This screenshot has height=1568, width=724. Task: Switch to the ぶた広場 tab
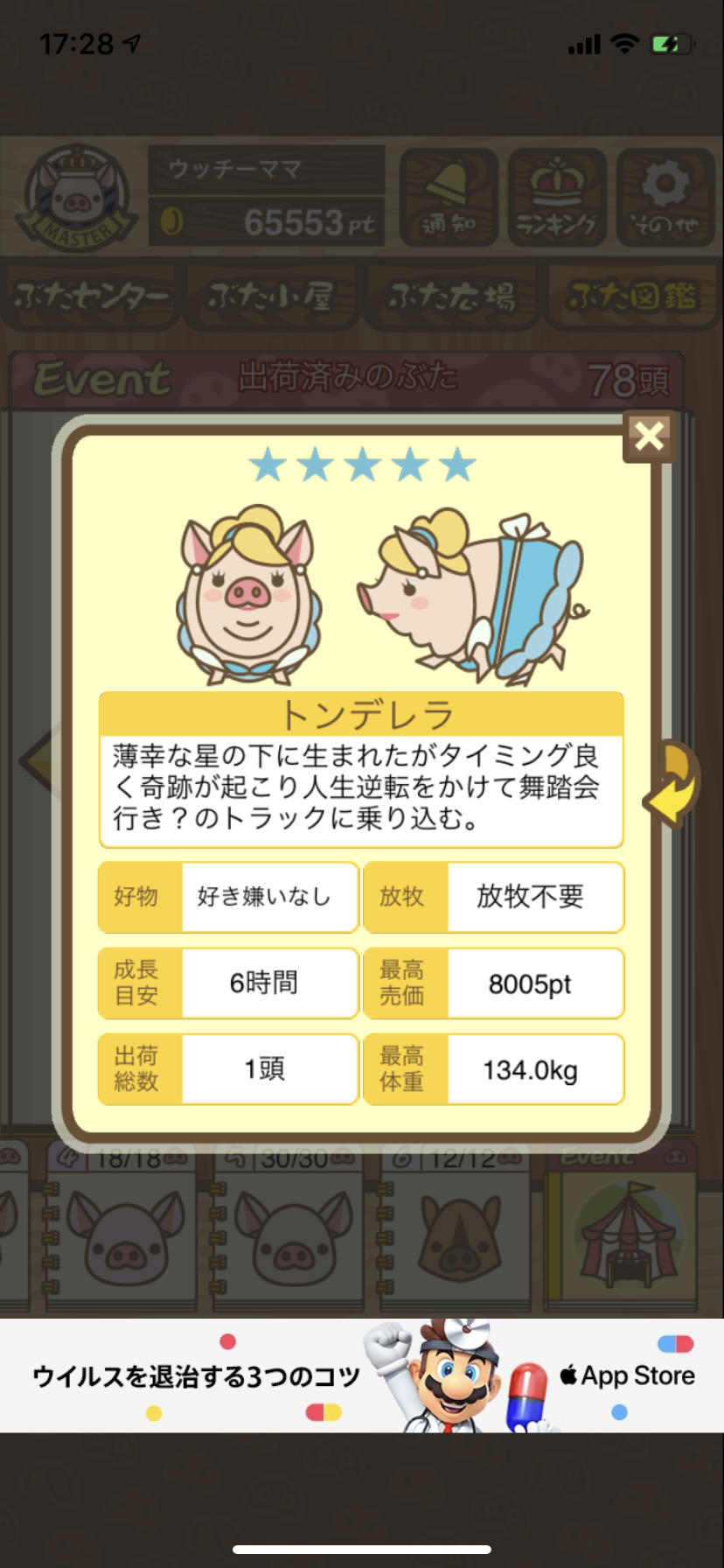click(452, 297)
